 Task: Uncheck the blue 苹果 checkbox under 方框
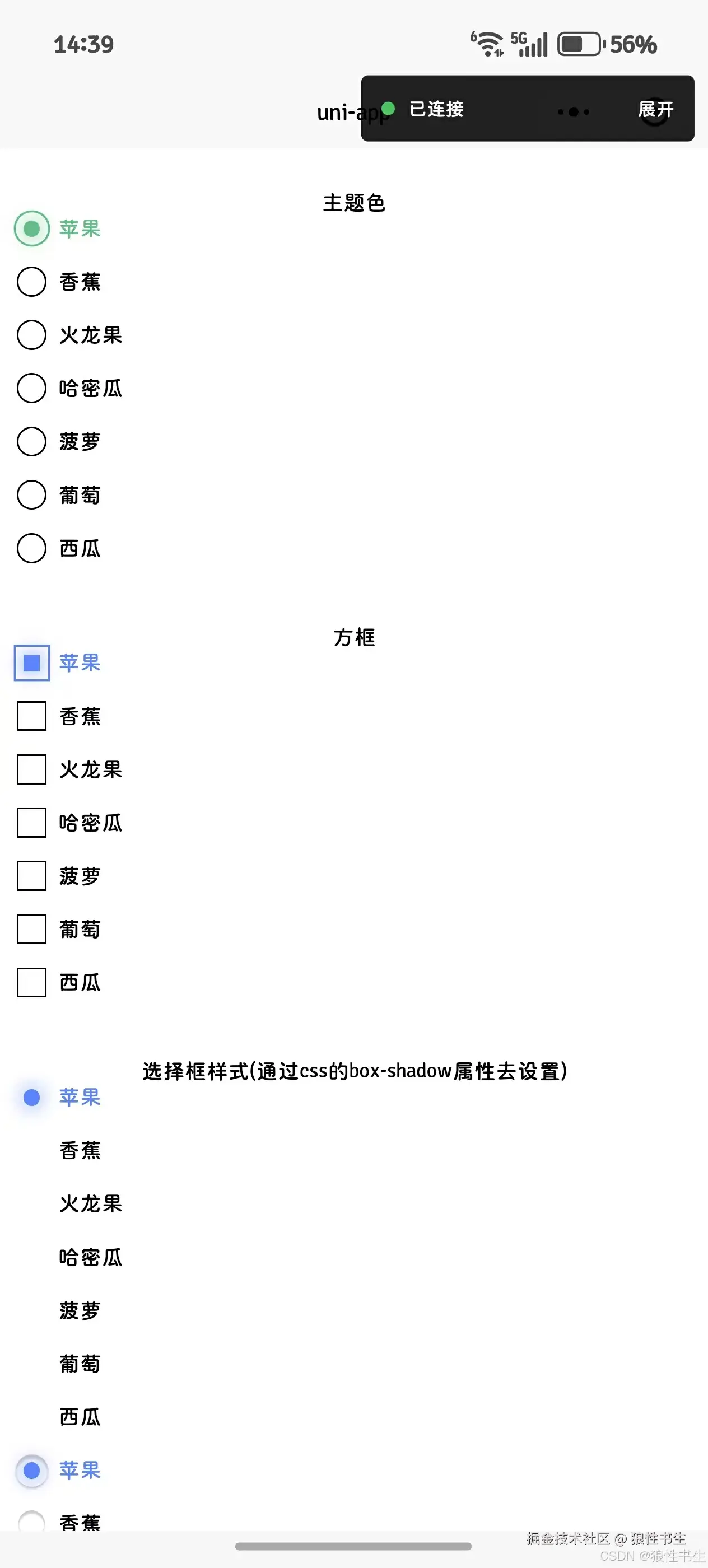(x=31, y=664)
